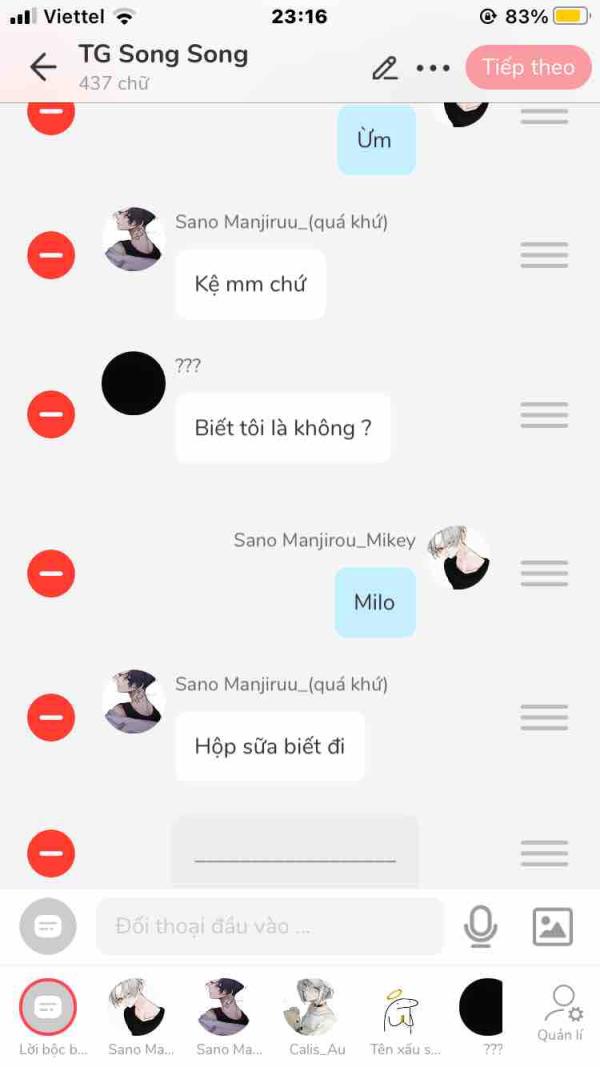Remove the "Biết tôi là không ?" message

[x=51, y=414]
